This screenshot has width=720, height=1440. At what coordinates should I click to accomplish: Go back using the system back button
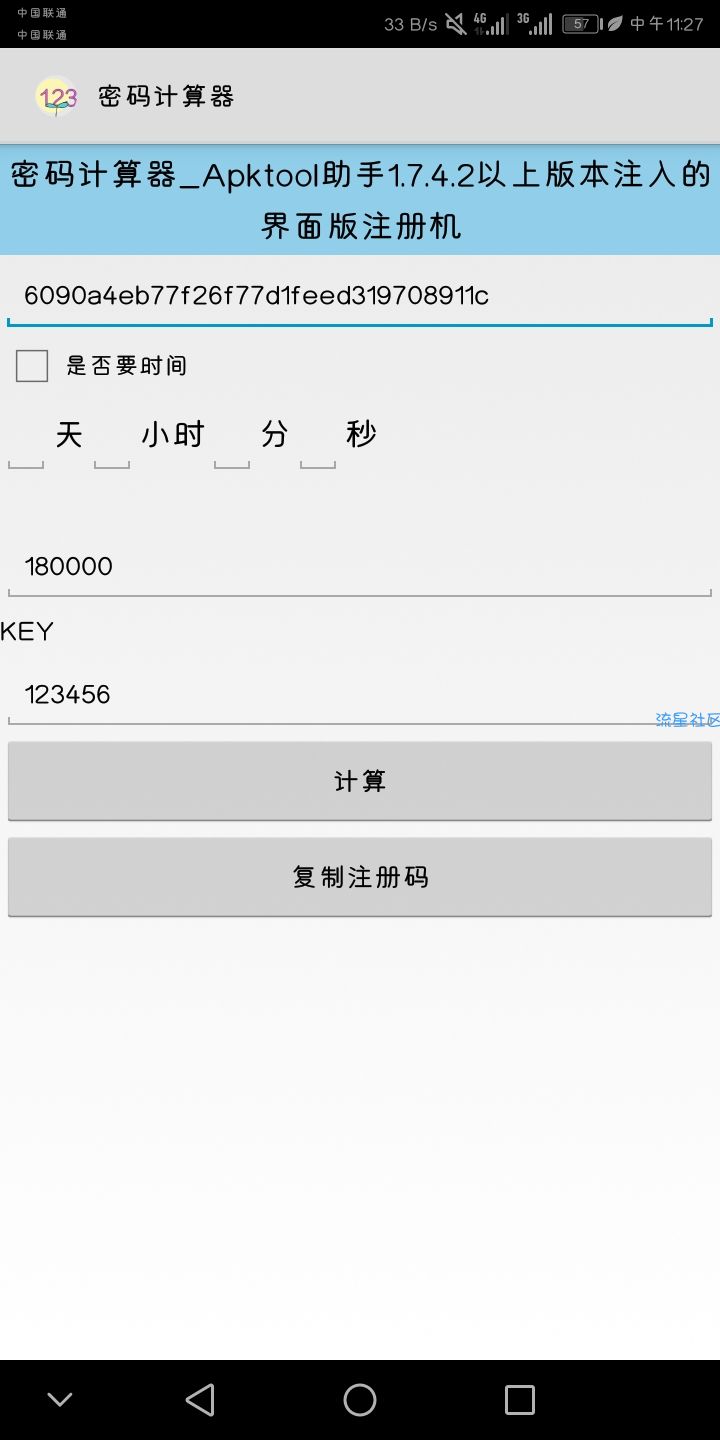click(200, 1400)
